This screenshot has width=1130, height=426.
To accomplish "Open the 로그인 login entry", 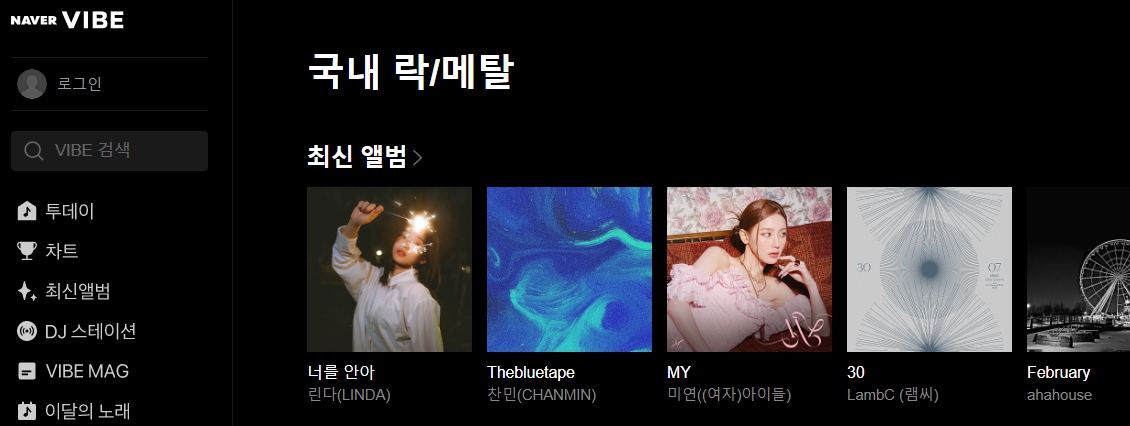I will click(79, 84).
